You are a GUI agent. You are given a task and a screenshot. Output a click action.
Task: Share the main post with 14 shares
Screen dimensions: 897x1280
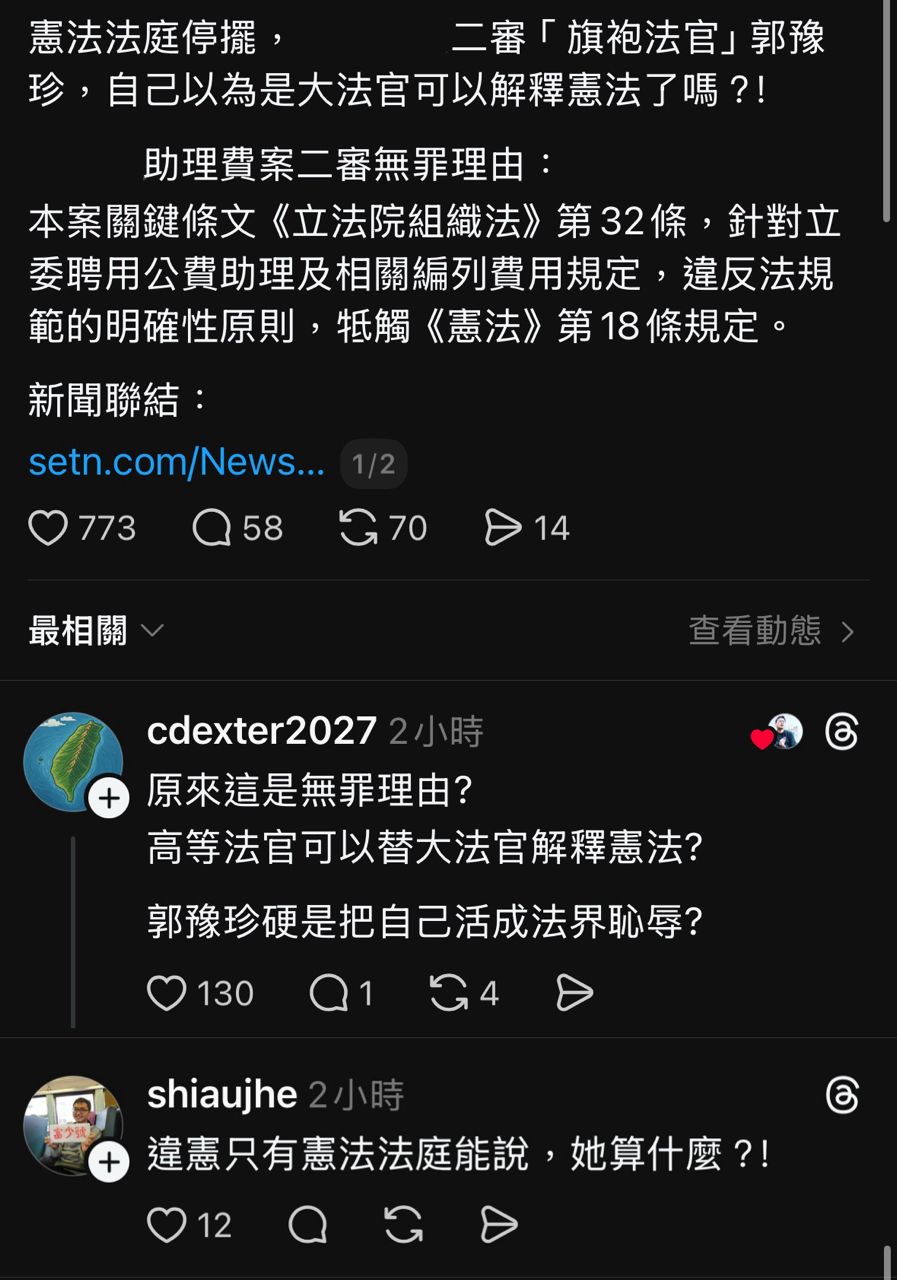503,528
